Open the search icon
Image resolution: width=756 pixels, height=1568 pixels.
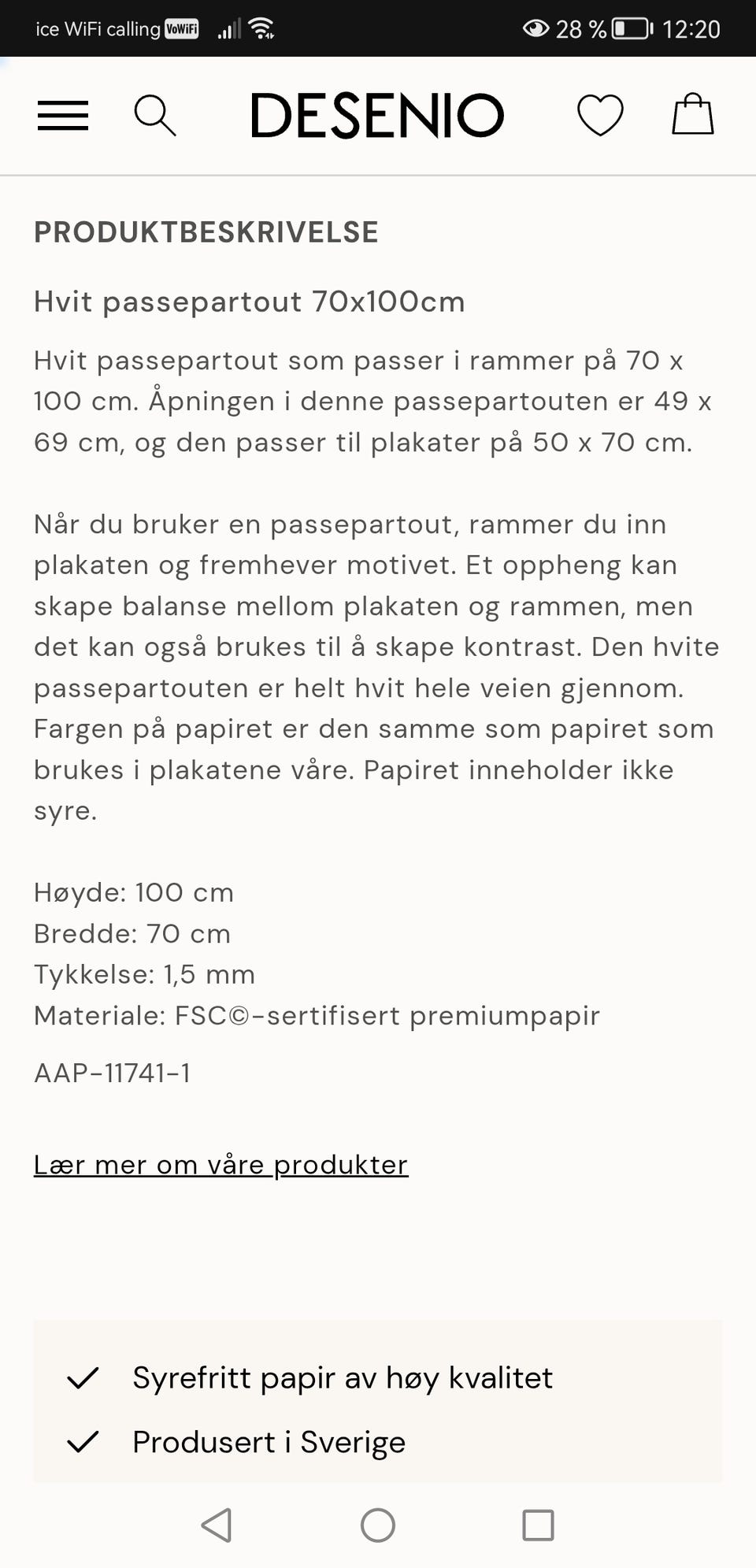tap(155, 116)
